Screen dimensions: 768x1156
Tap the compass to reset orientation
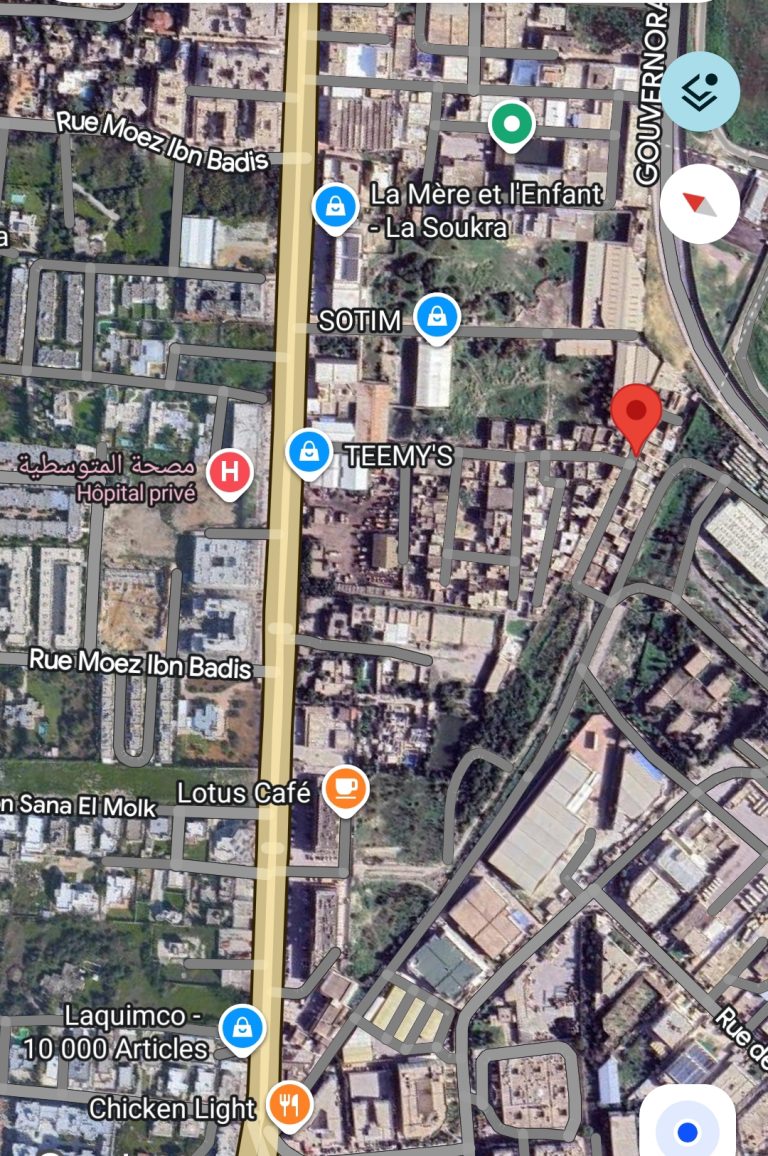[x=700, y=203]
